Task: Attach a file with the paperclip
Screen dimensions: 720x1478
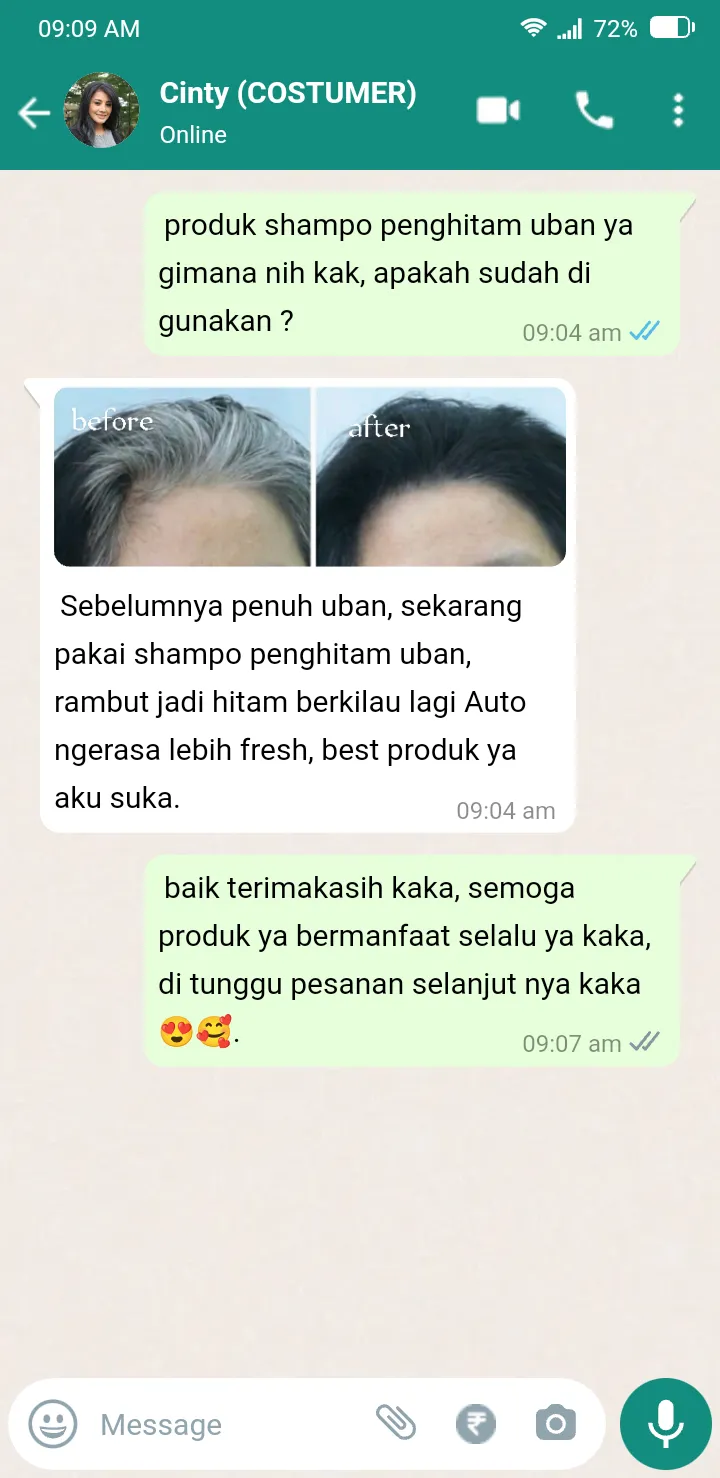Action: [x=396, y=1422]
